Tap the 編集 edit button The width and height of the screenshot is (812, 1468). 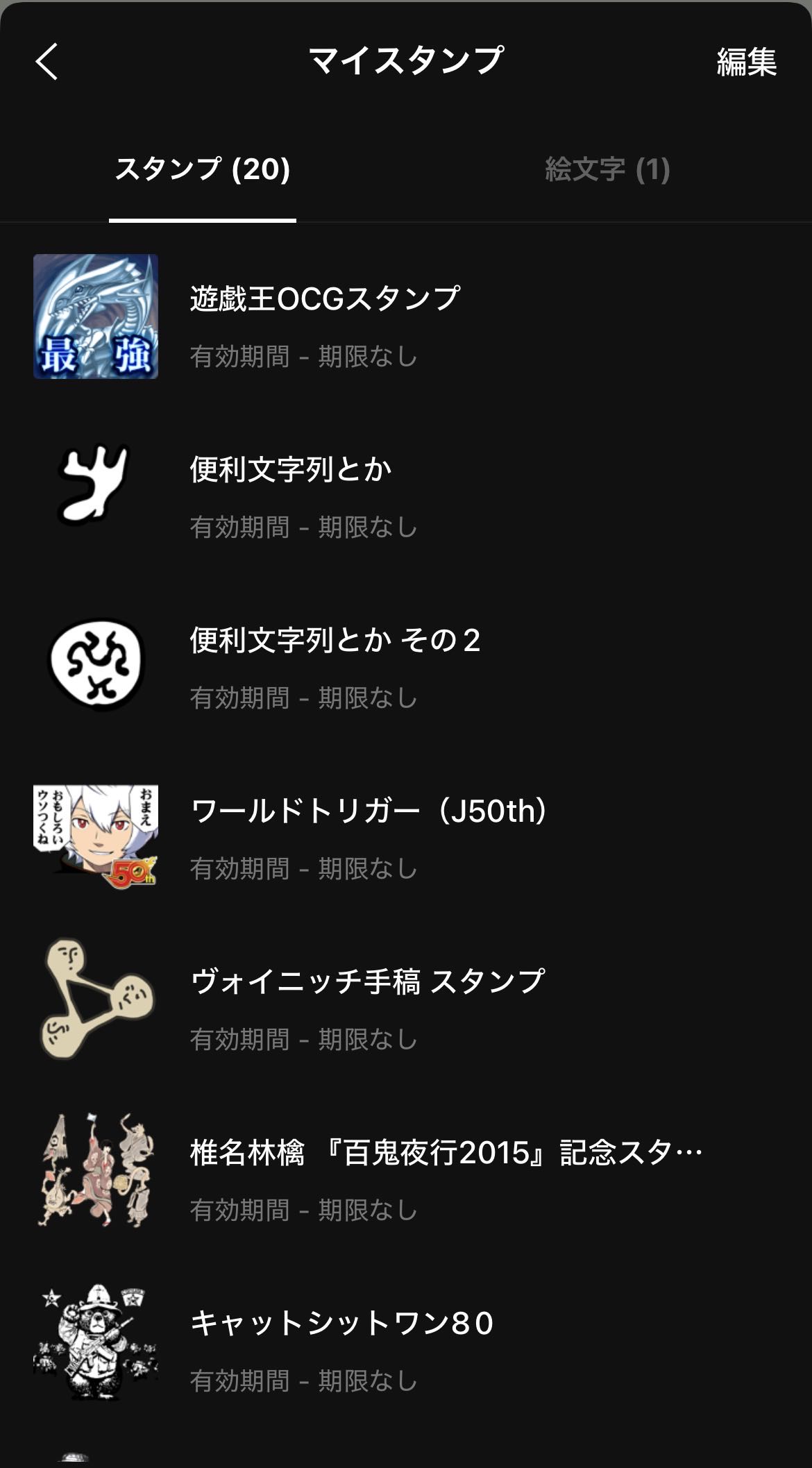click(x=746, y=62)
